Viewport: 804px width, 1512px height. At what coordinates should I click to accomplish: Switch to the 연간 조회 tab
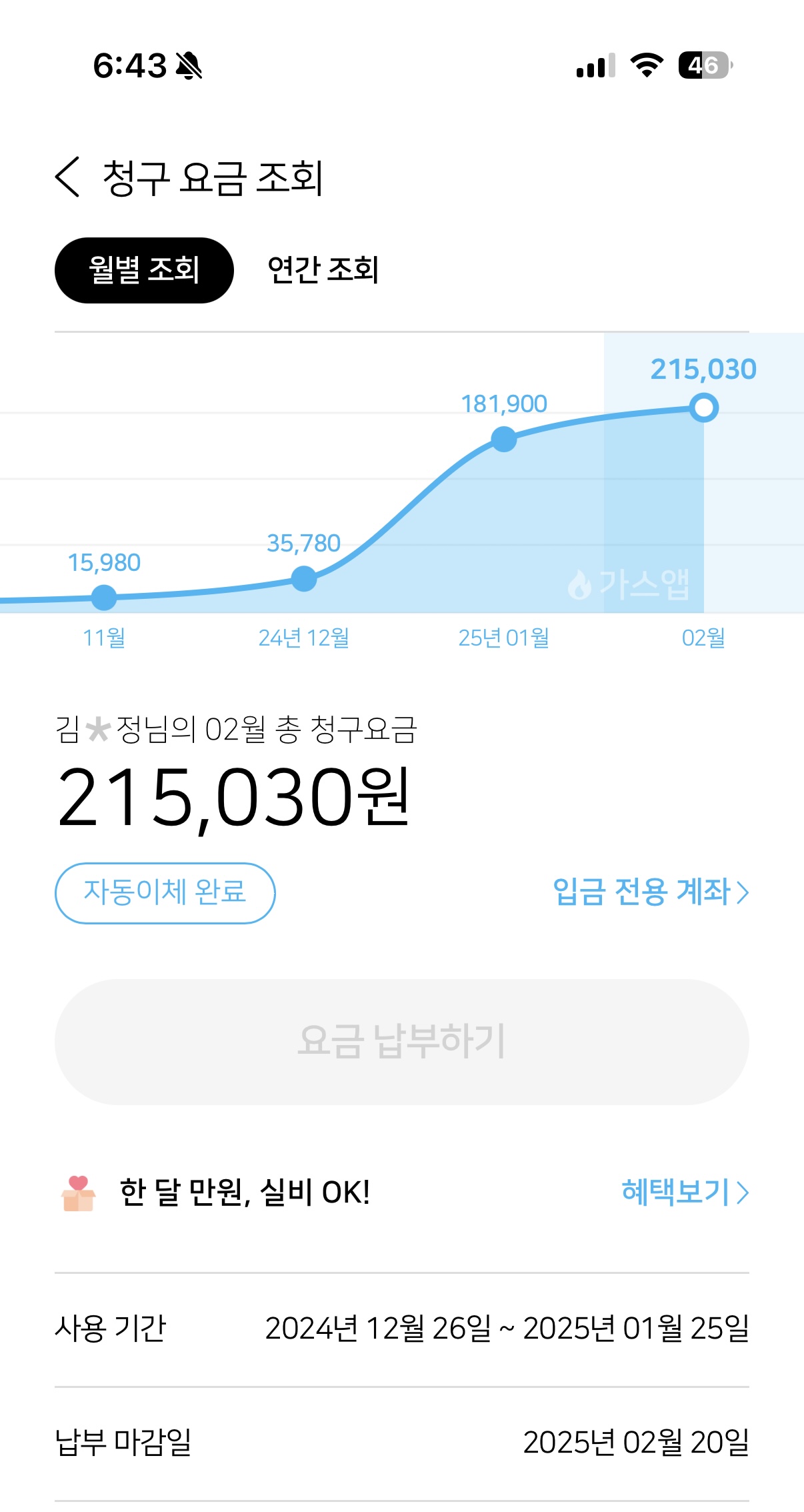pyautogui.click(x=323, y=270)
